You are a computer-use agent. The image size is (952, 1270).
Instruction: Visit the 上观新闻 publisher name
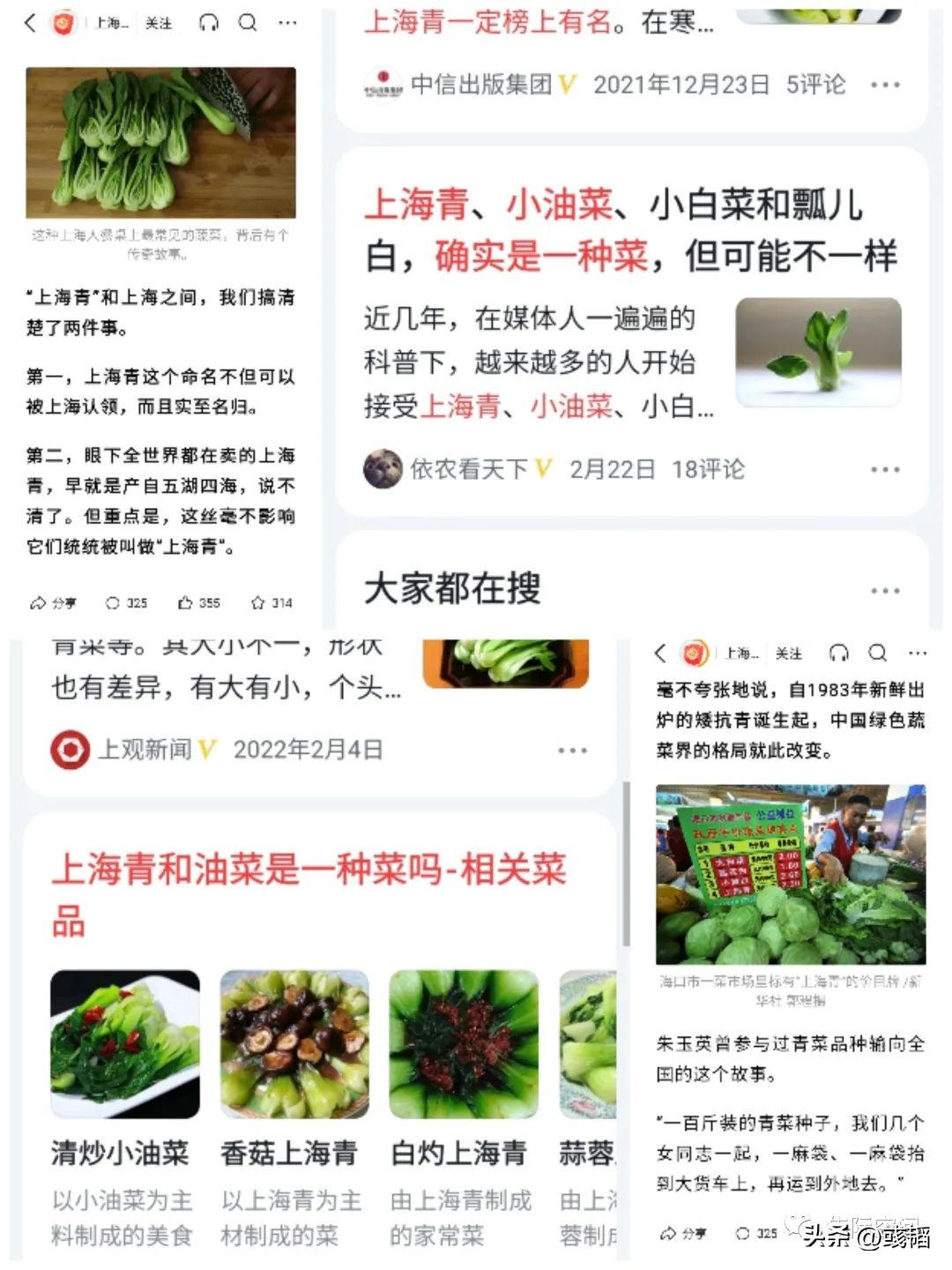point(145,749)
